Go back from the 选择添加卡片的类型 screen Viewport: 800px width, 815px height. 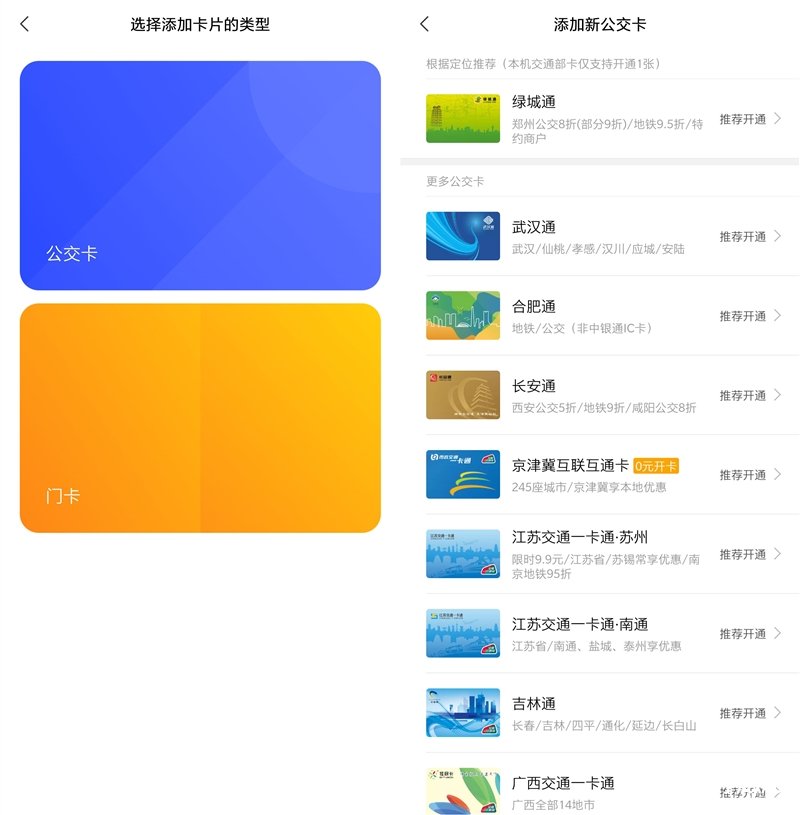tap(25, 24)
